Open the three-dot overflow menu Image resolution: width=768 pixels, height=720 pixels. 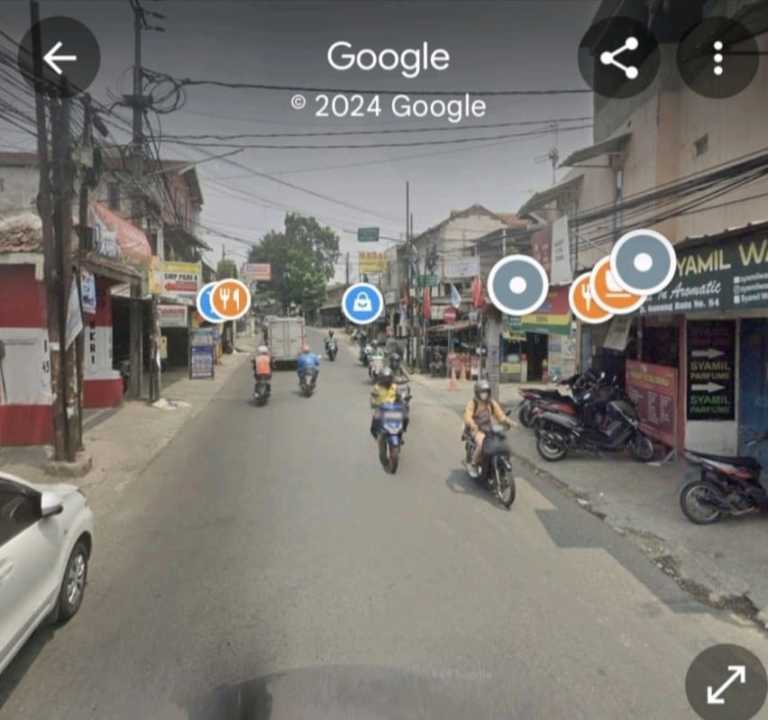pyautogui.click(x=717, y=57)
